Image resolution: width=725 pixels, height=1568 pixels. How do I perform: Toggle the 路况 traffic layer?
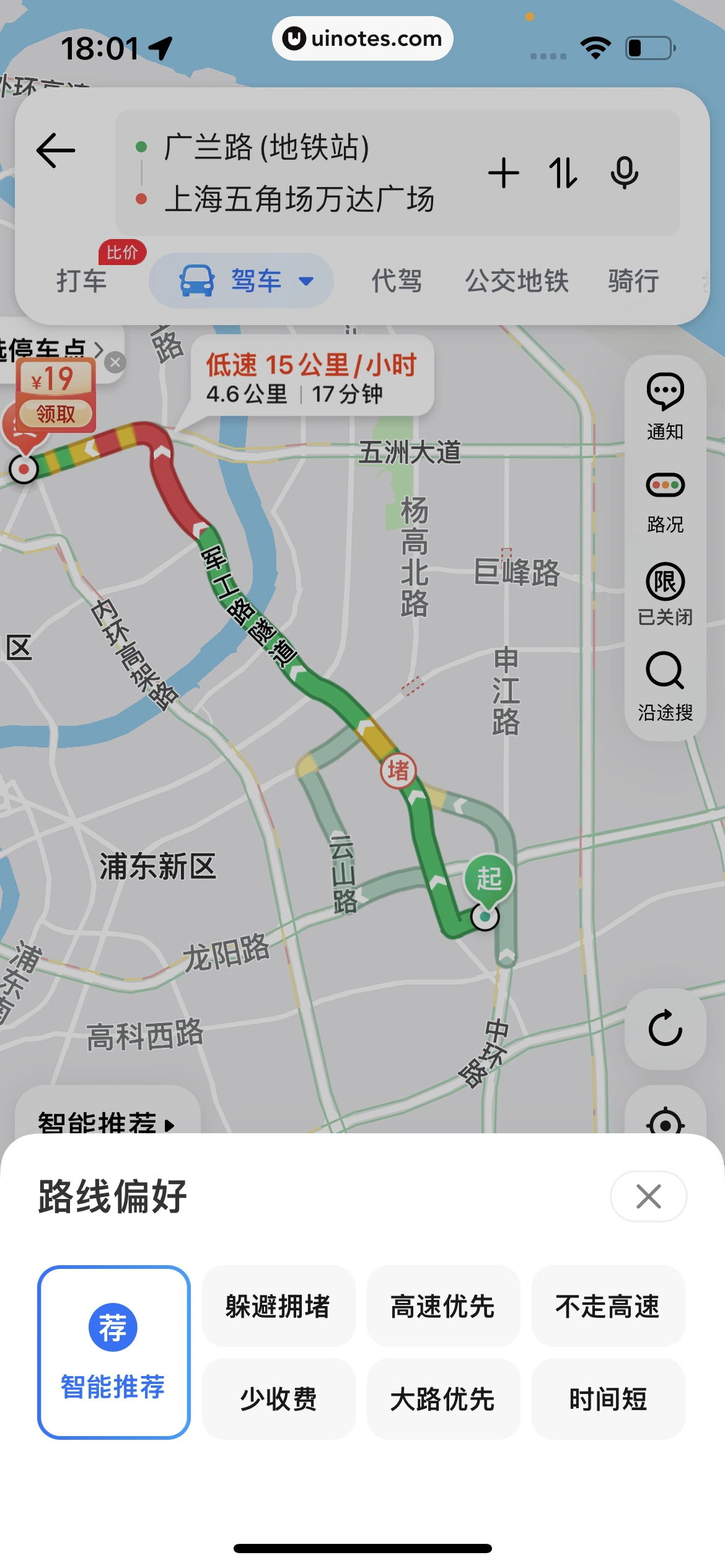coord(665,499)
